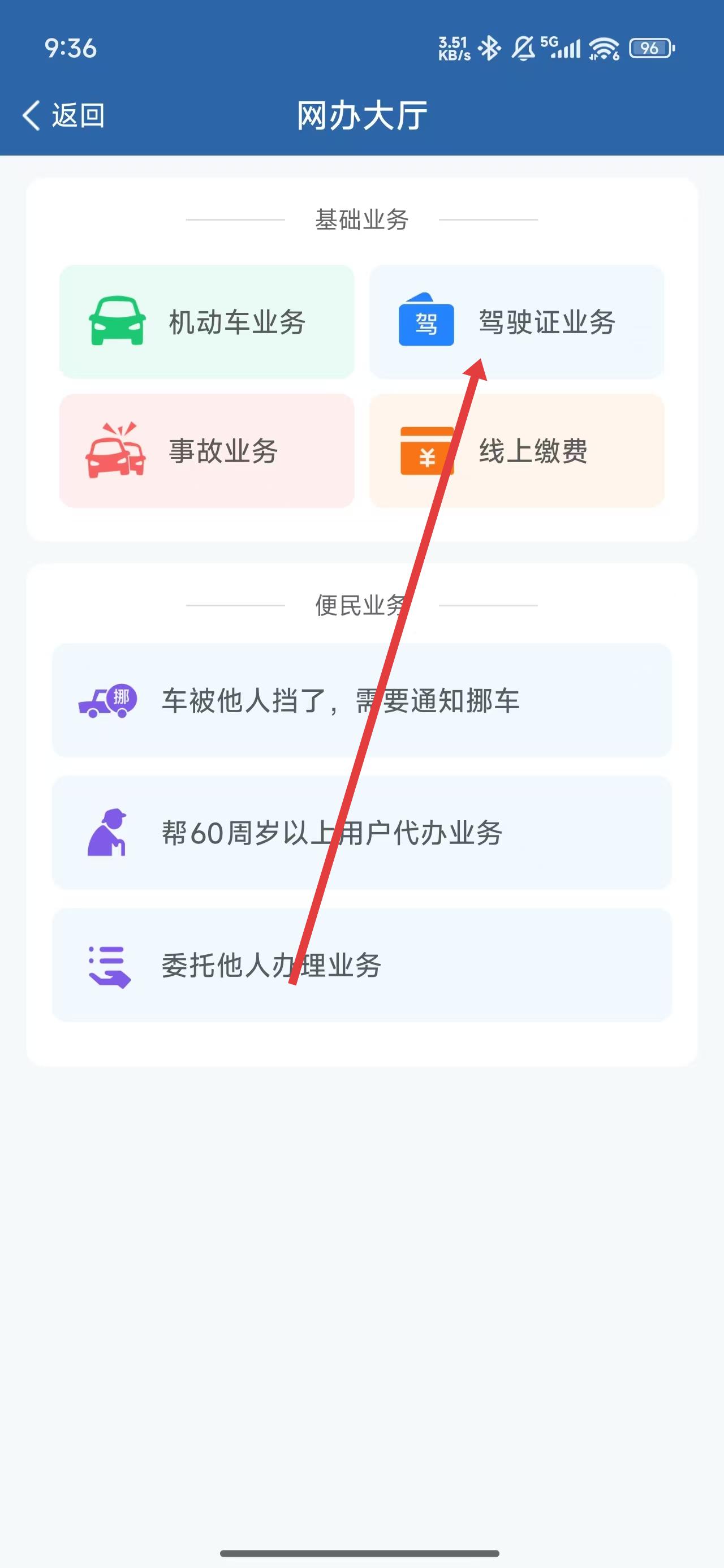Open 线上缴费 online payment

click(x=516, y=451)
